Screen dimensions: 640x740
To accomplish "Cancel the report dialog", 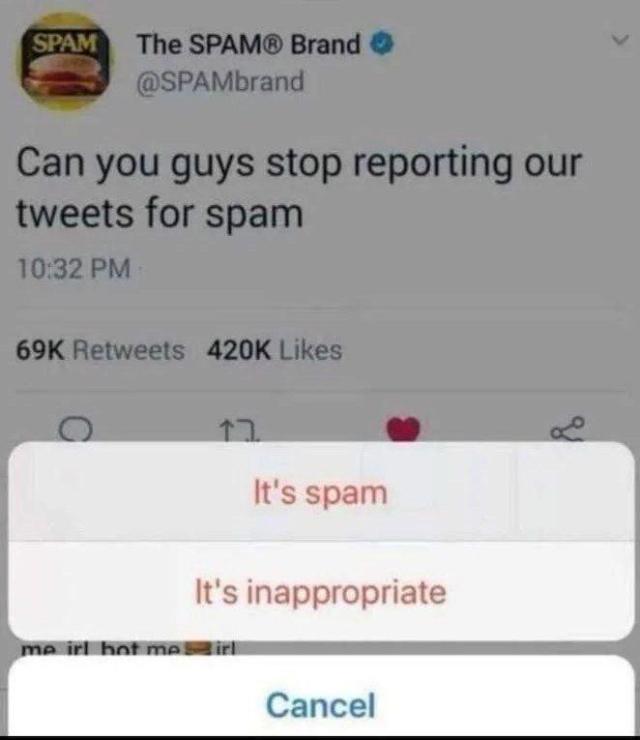I will click(x=320, y=704).
